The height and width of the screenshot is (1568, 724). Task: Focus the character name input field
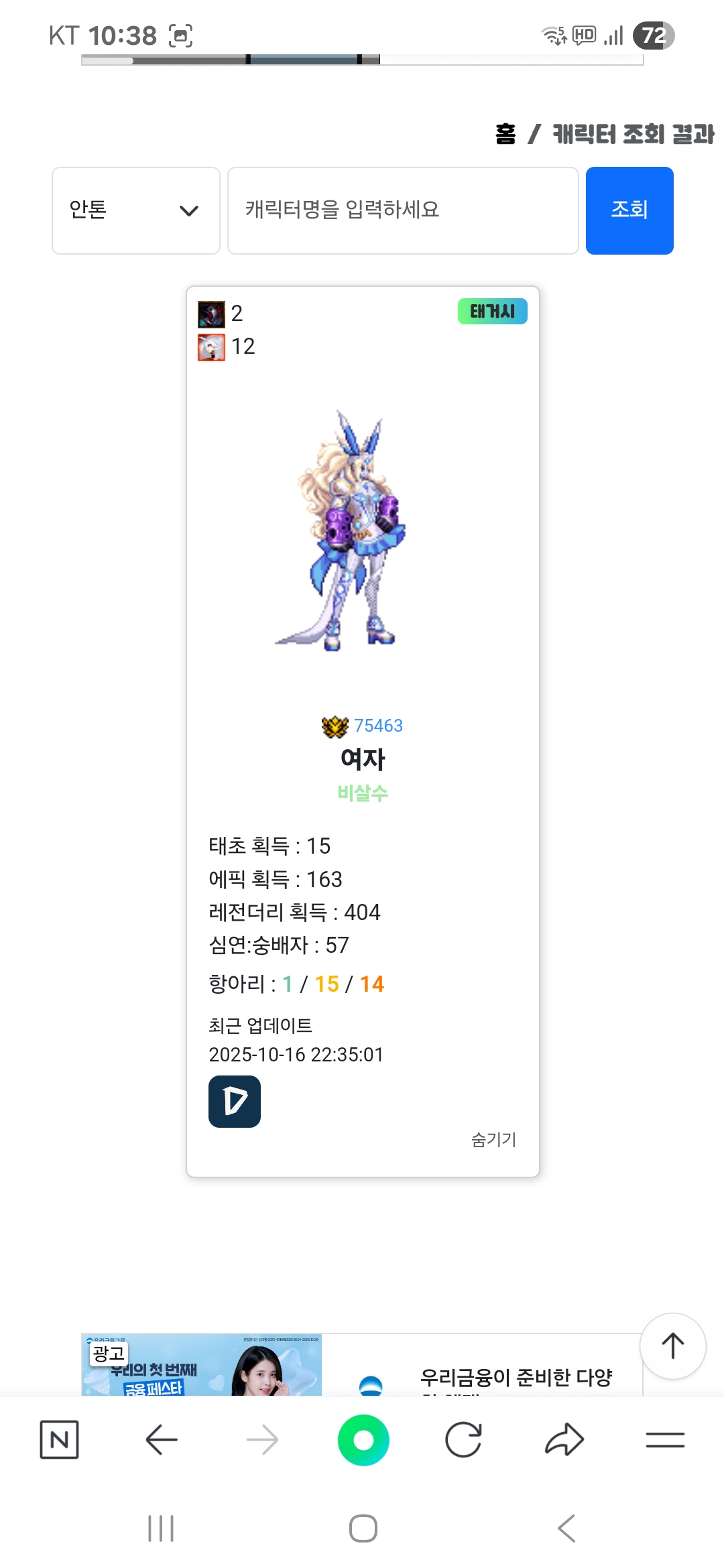point(403,210)
